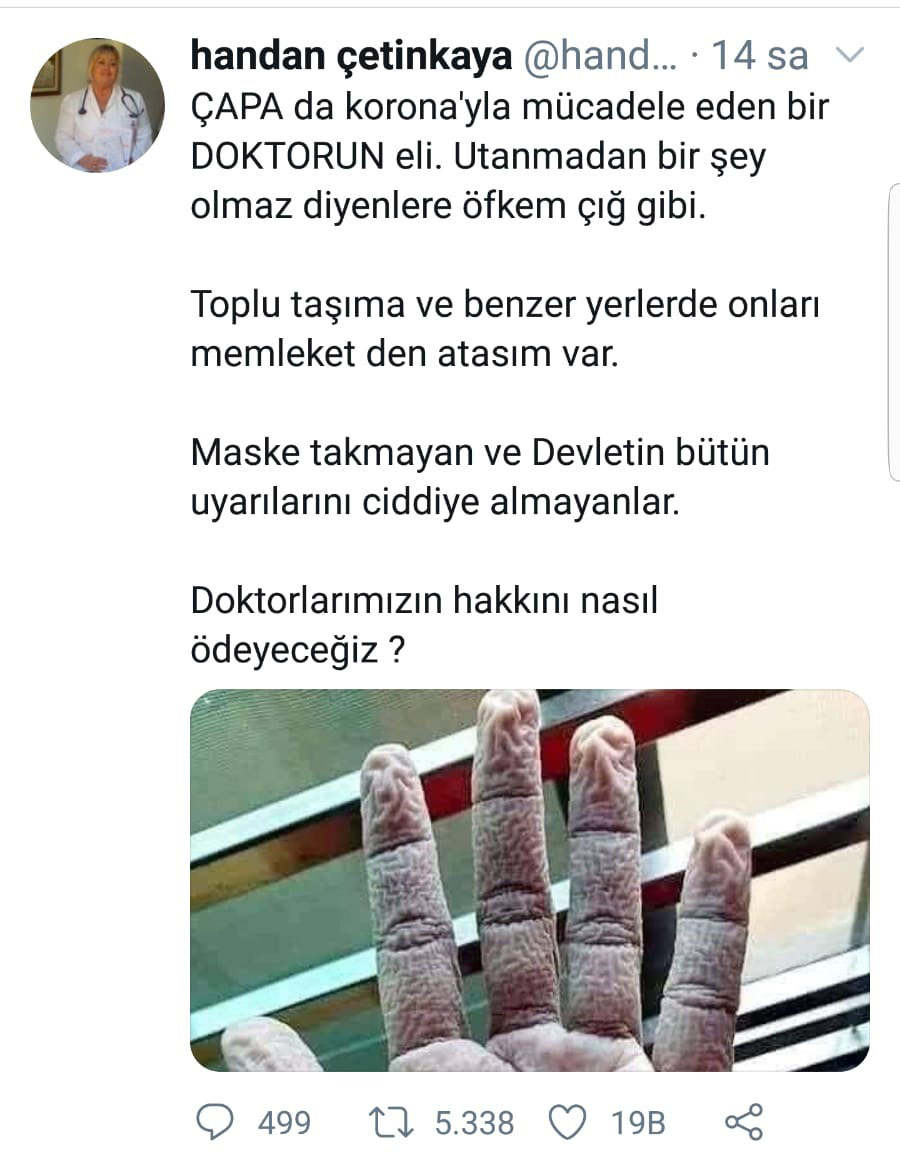Open the wrinkled hand photo
The image size is (900, 1168).
(x=529, y=880)
